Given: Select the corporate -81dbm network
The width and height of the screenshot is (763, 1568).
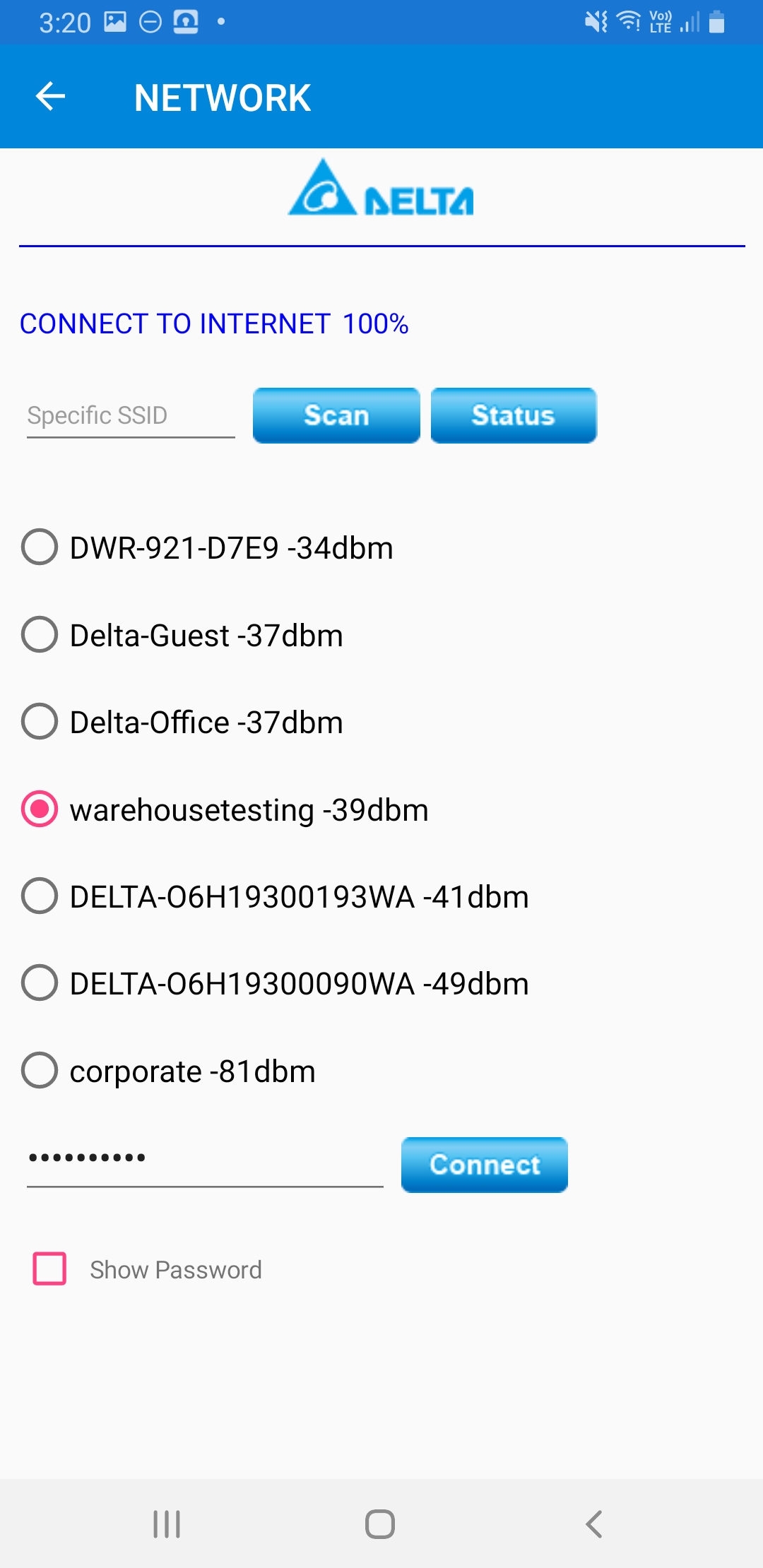Looking at the screenshot, I should pyautogui.click(x=40, y=1071).
